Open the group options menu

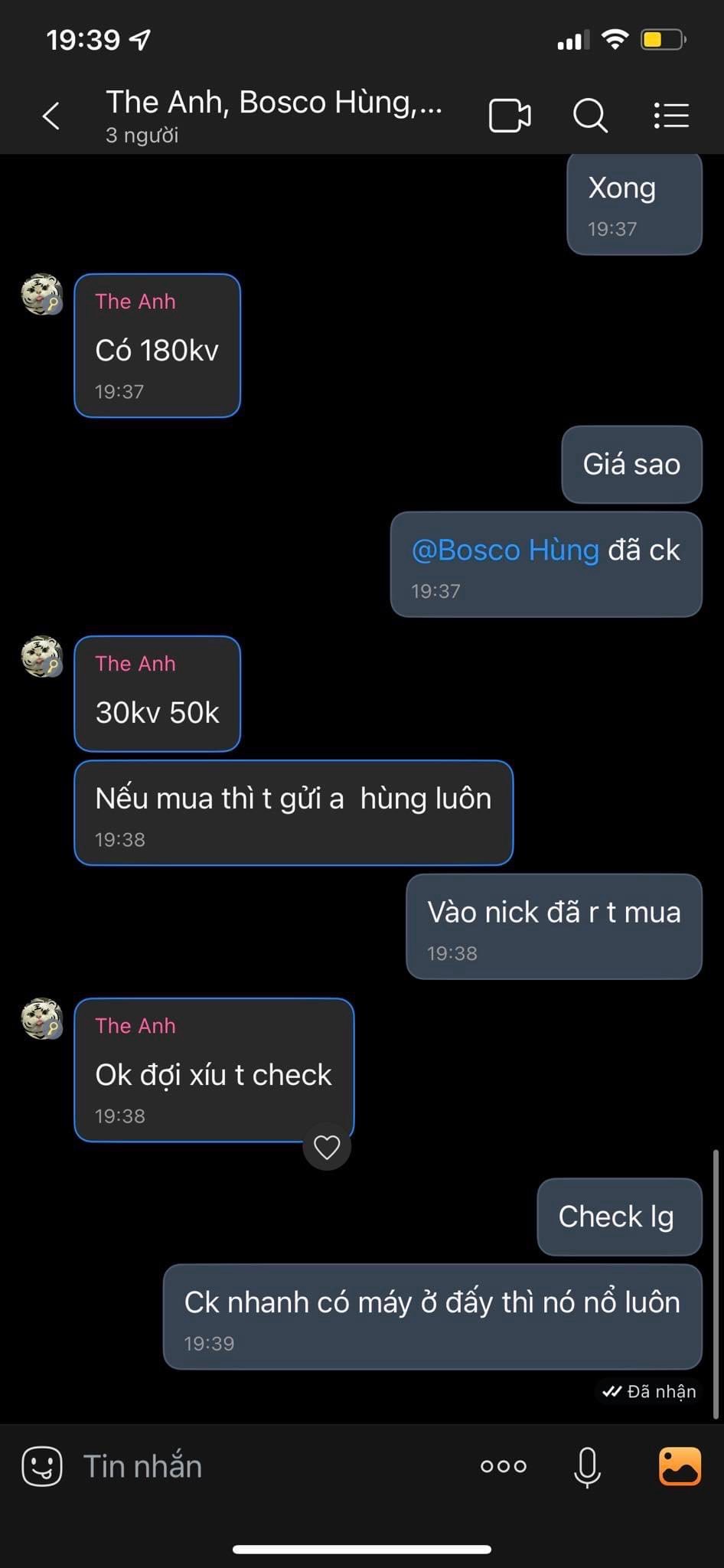[672, 116]
